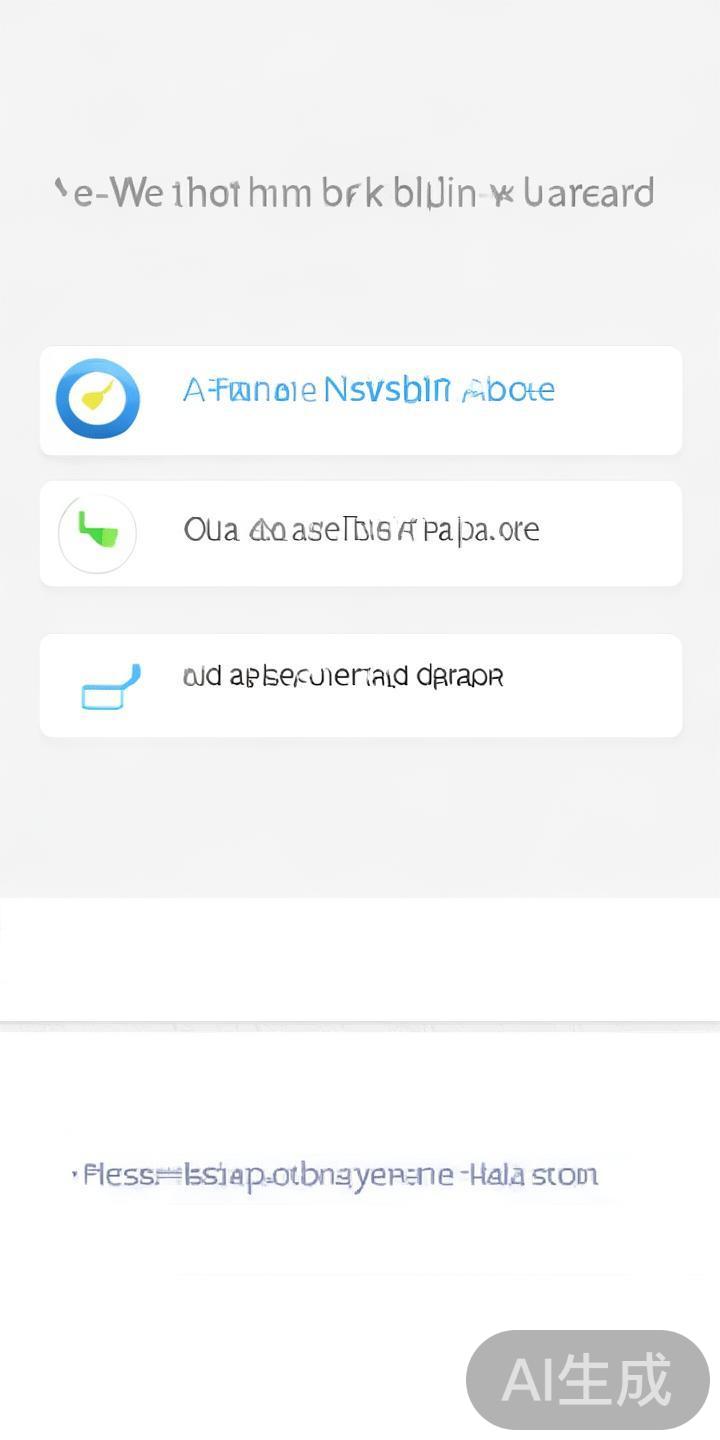The height and width of the screenshot is (1440, 720).
Task: Select the 'Oua aseTbs Papa.ore' option
Action: pyautogui.click(x=360, y=532)
